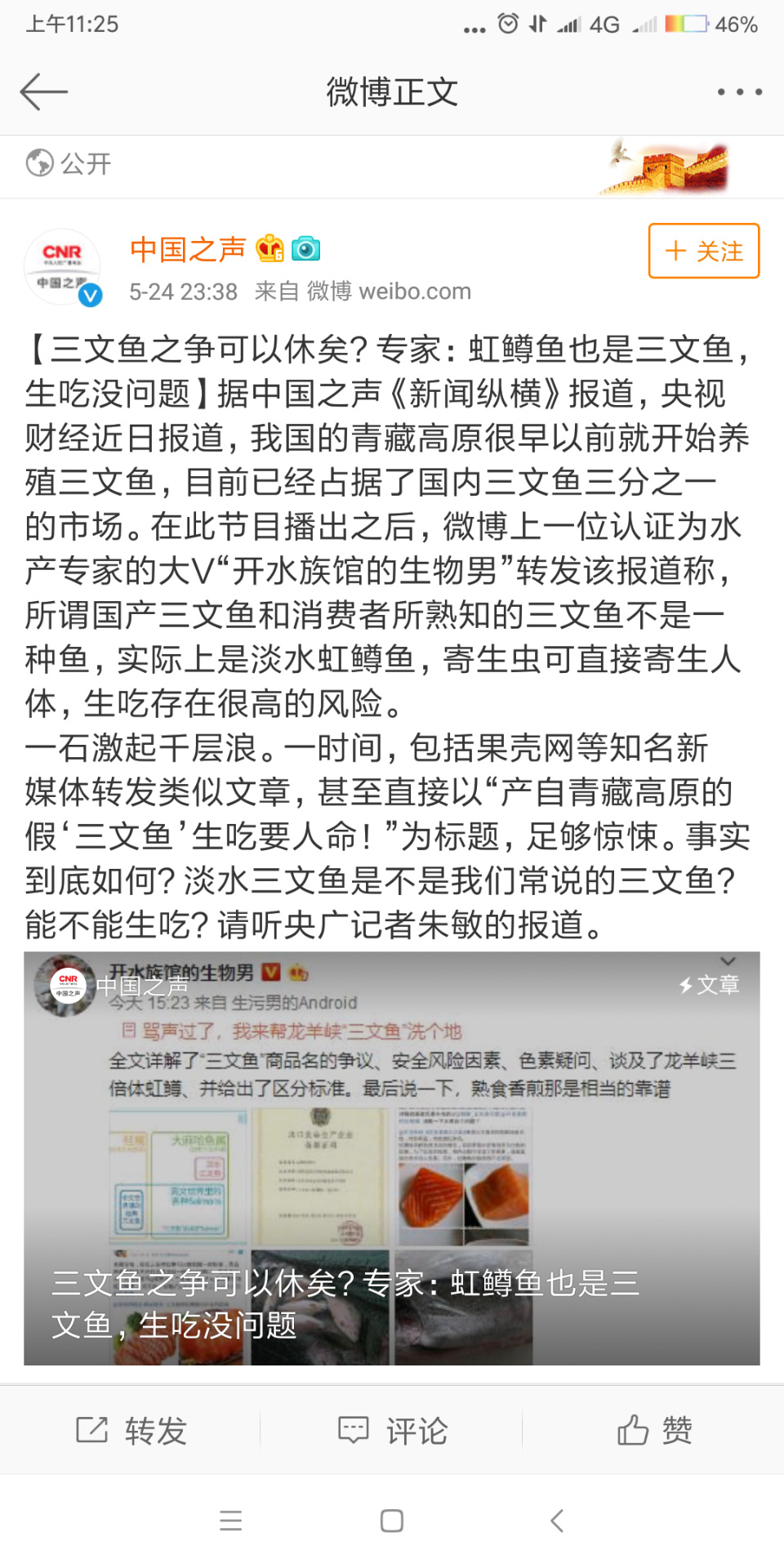Screen dimensions: 784x1568
Task: Open the linked article card about 三文鱼
Action: point(392,1158)
